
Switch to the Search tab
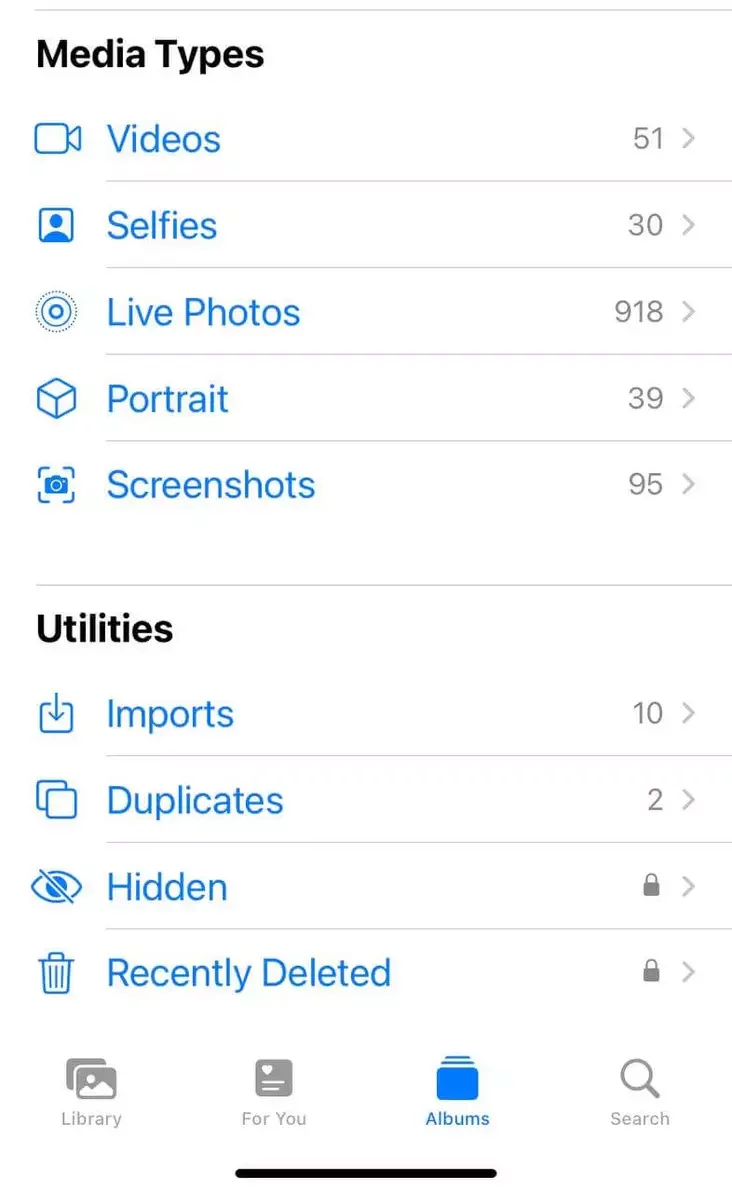640,1092
